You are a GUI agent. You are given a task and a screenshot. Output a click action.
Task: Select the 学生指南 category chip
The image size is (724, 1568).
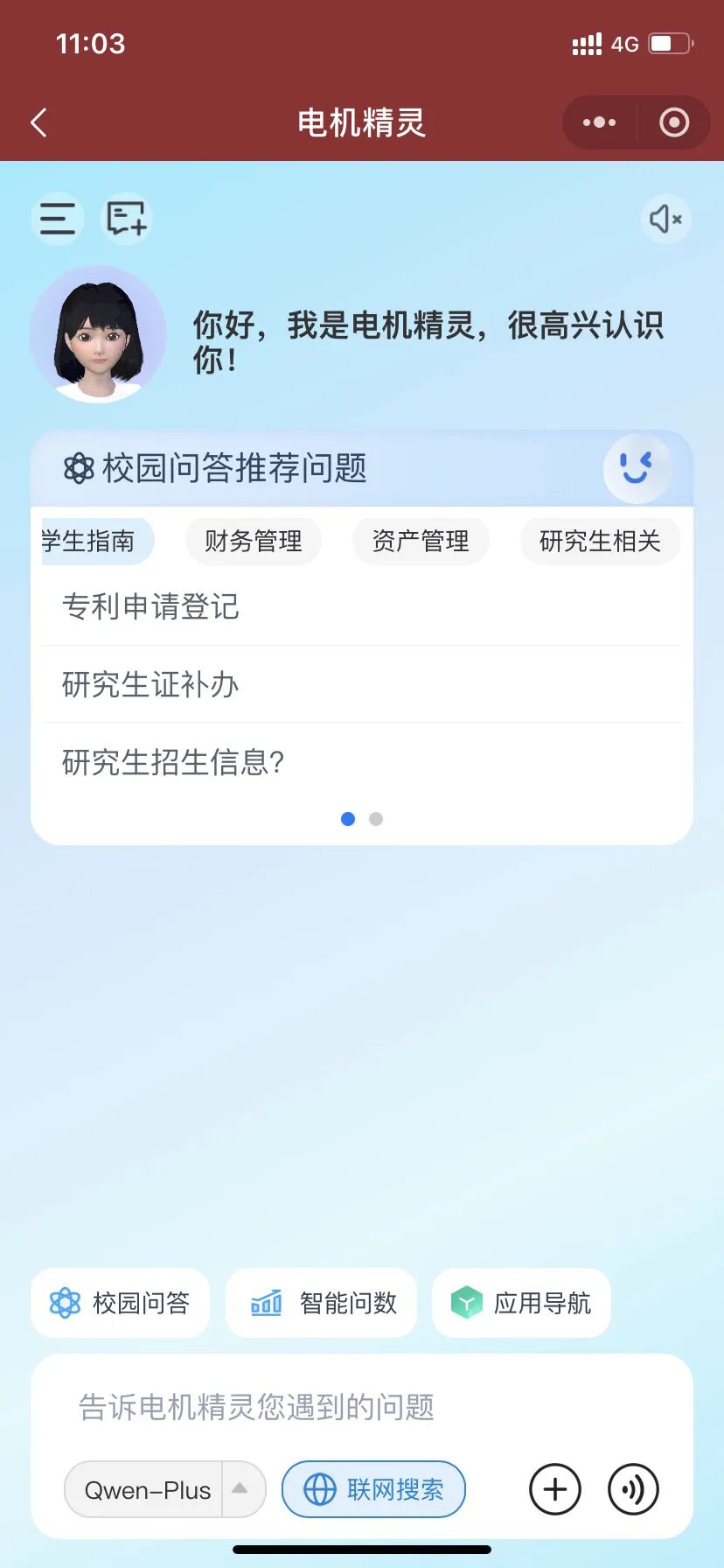pyautogui.click(x=90, y=541)
